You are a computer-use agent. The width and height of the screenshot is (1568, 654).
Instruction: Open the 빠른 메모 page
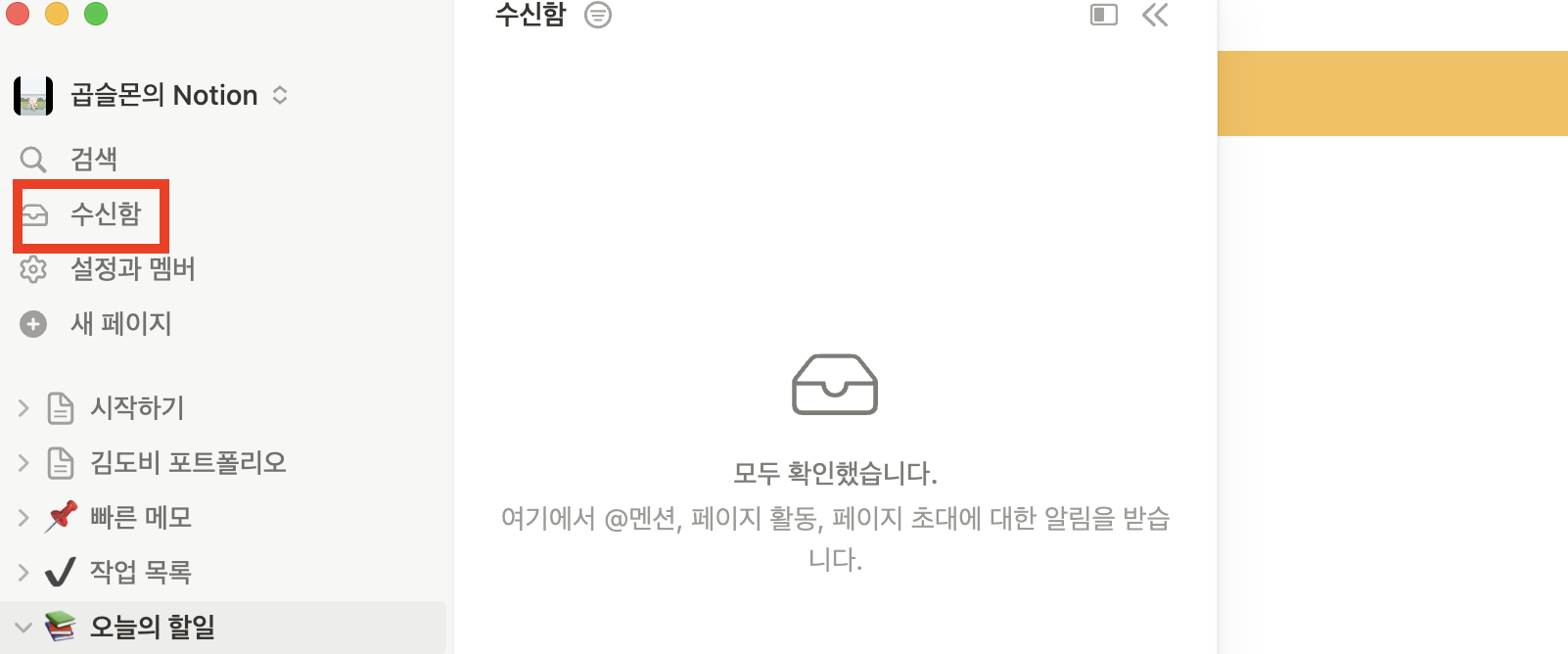(x=140, y=517)
